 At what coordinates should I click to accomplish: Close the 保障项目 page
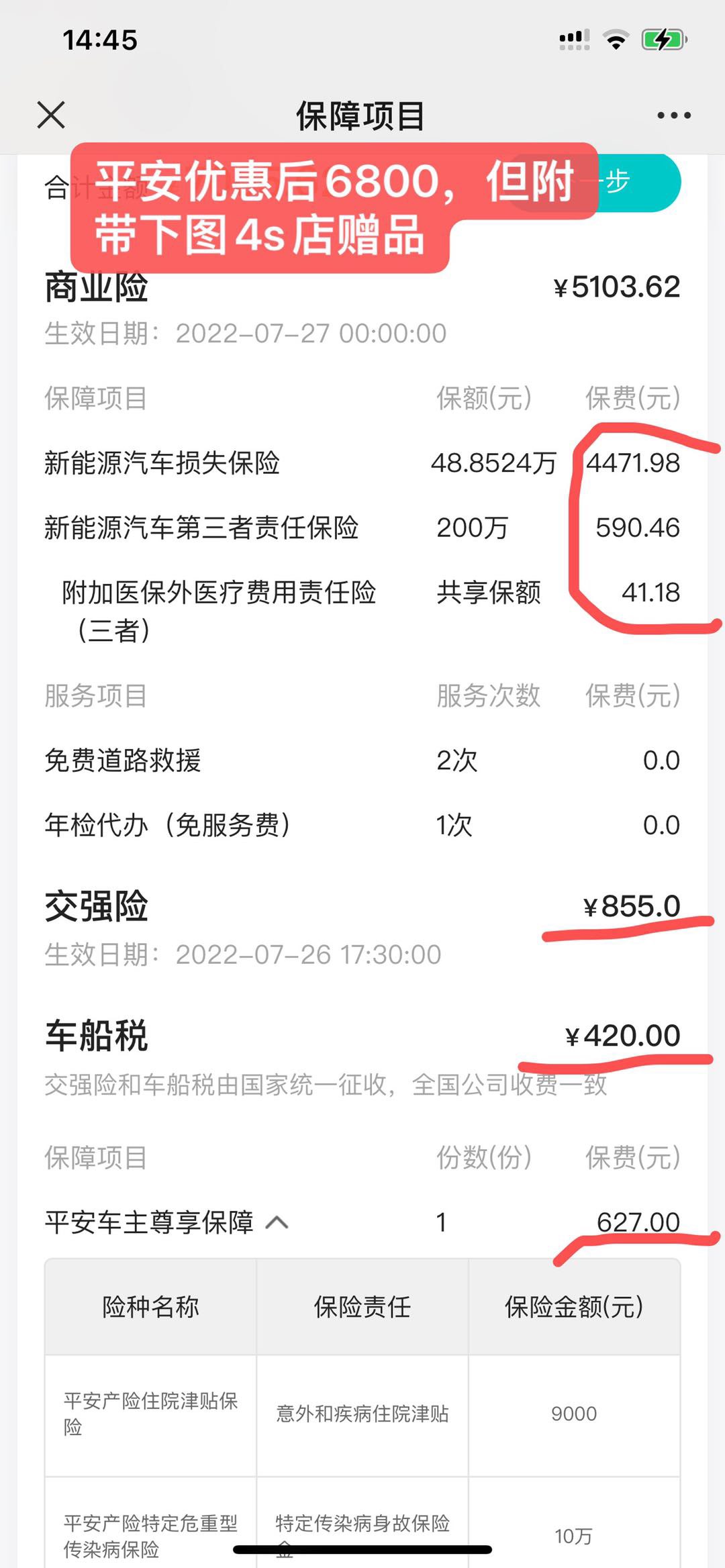coord(51,115)
